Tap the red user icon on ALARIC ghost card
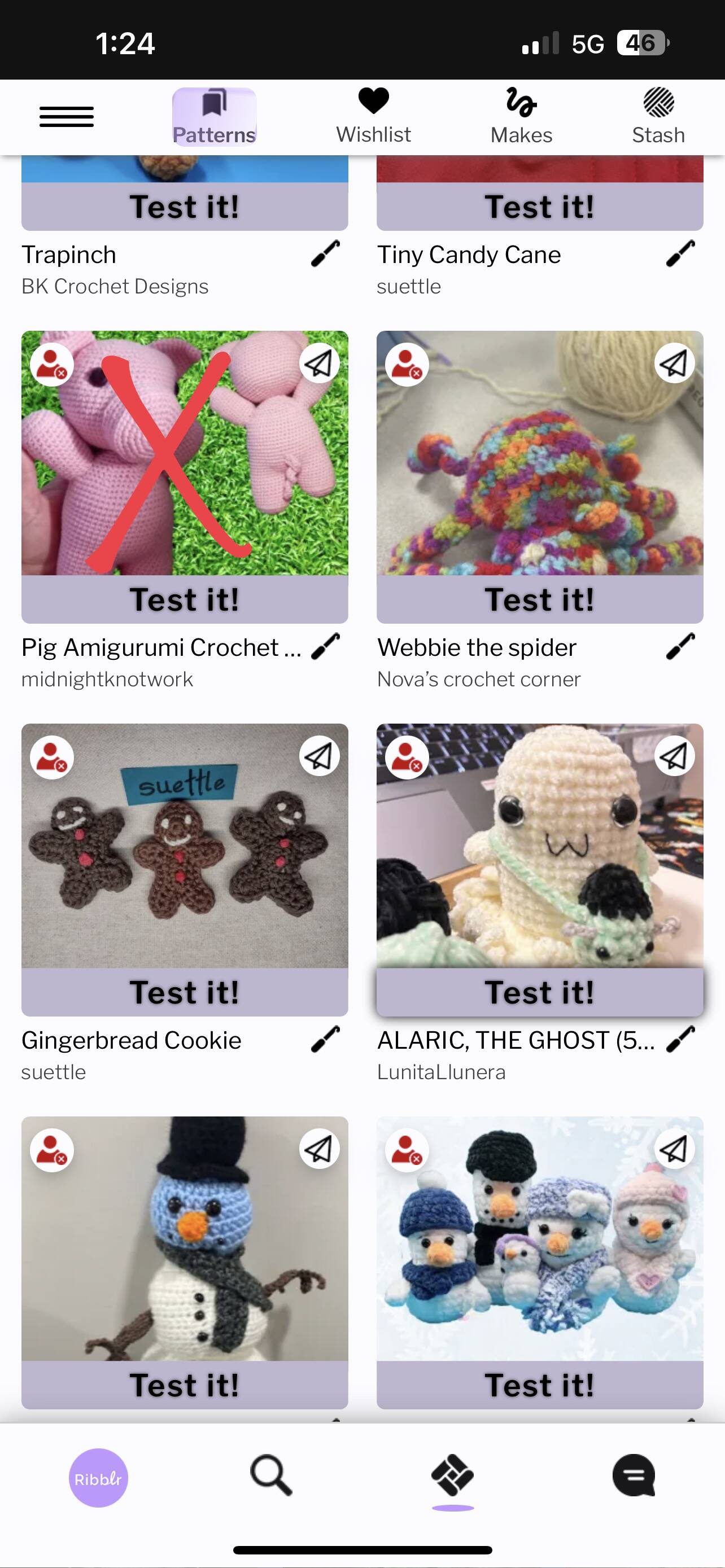 (407, 756)
